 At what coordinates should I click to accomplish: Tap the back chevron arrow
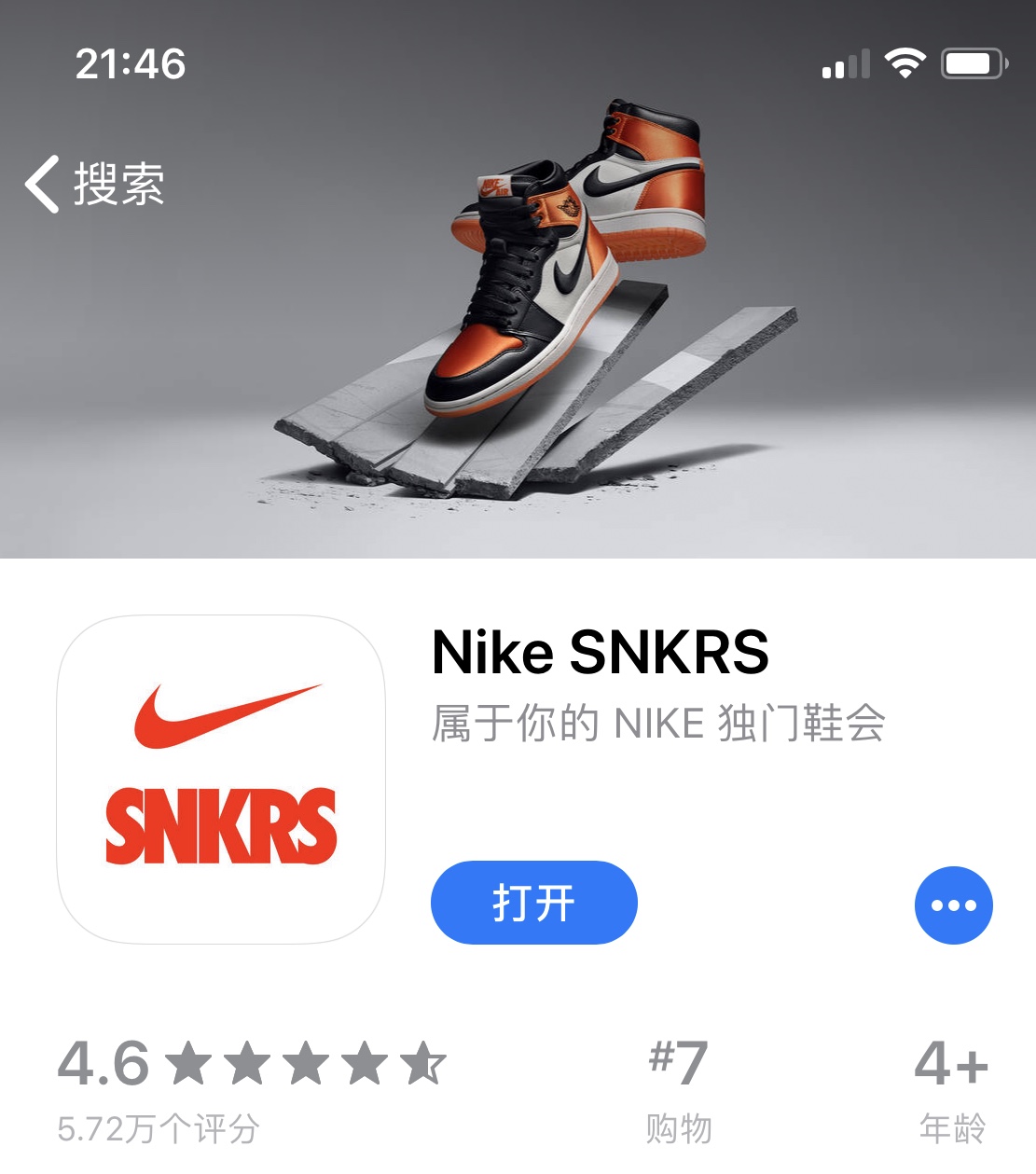click(x=43, y=185)
